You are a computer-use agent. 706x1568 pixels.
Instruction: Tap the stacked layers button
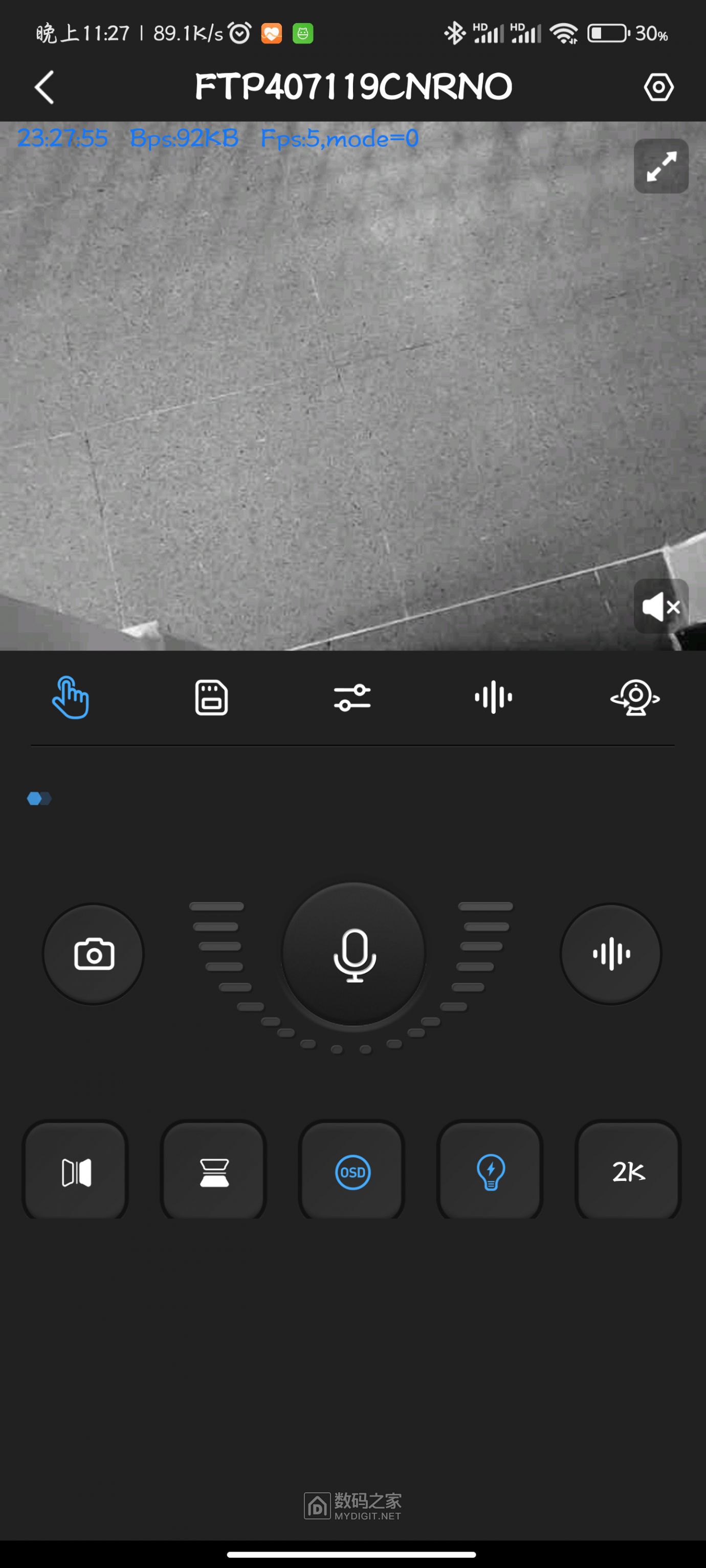click(x=214, y=1172)
